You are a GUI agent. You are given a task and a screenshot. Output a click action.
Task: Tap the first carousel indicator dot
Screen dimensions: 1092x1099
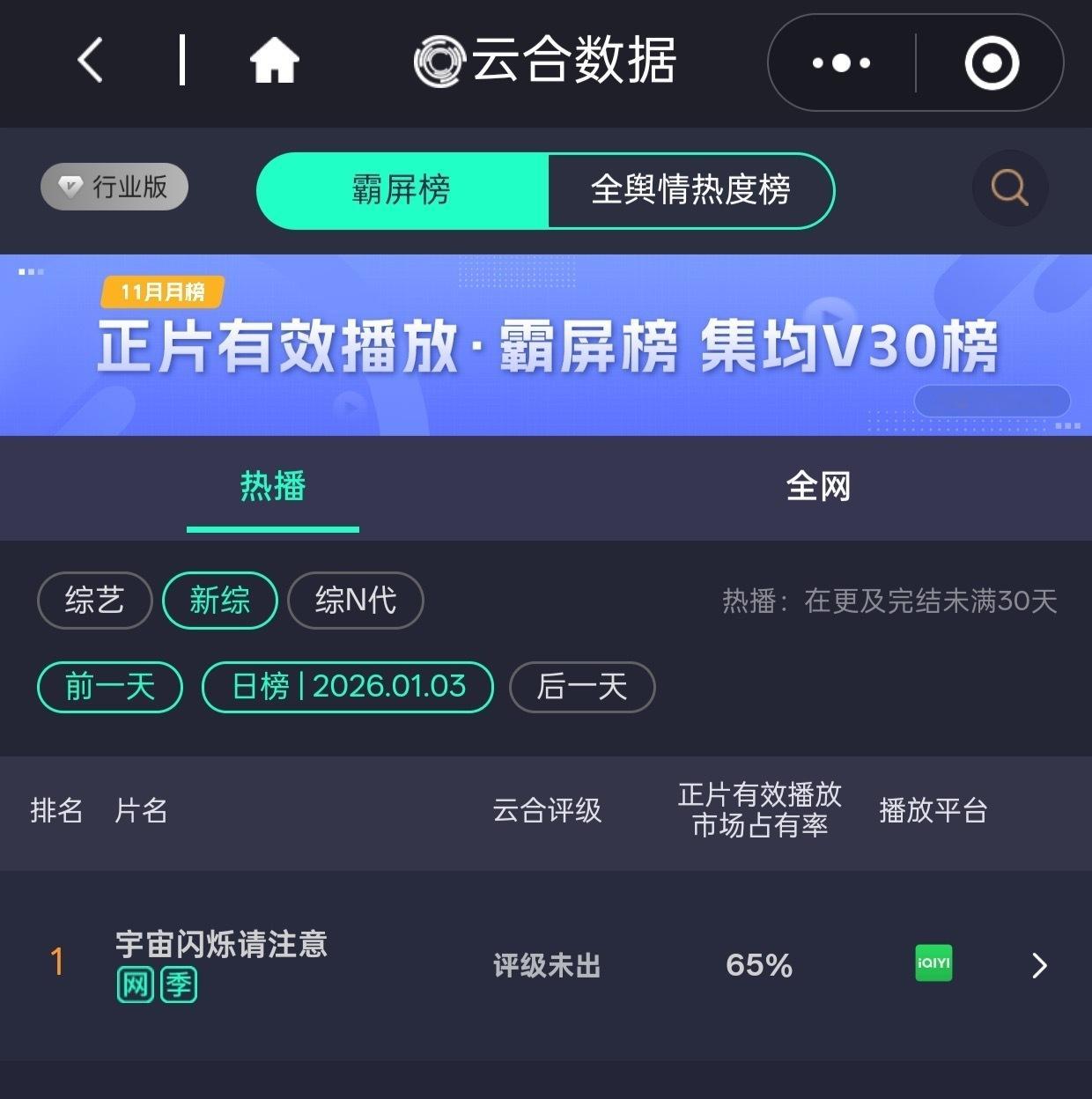[x=22, y=273]
